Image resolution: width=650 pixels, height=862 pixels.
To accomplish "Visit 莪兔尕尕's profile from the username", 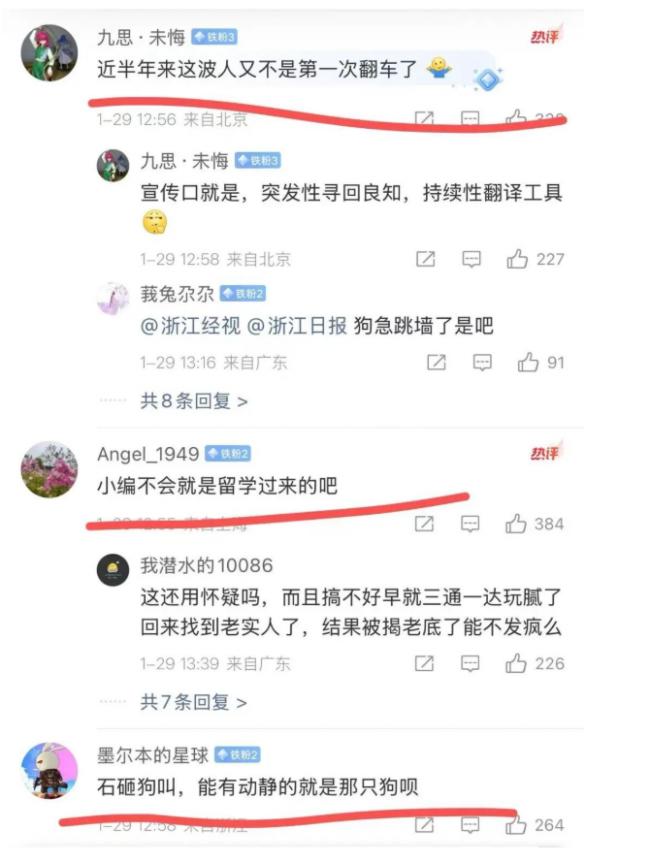I will pyautogui.click(x=176, y=294).
